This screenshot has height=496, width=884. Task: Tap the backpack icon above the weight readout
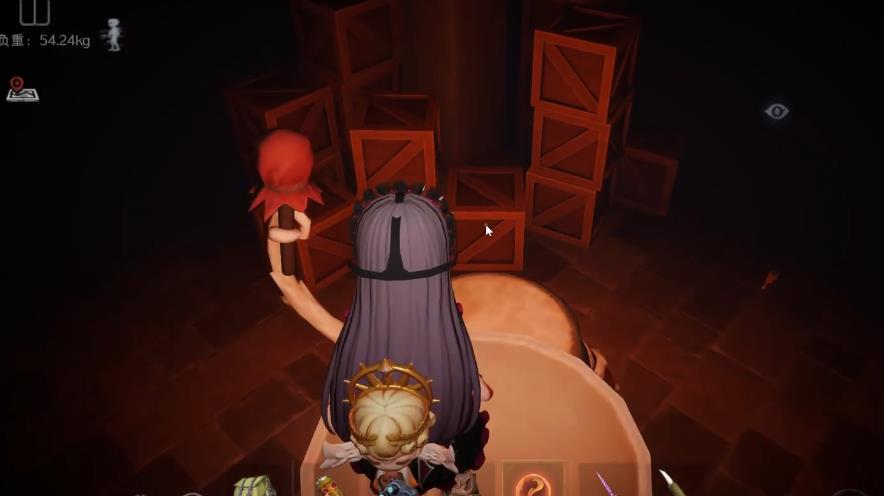[x=34, y=12]
